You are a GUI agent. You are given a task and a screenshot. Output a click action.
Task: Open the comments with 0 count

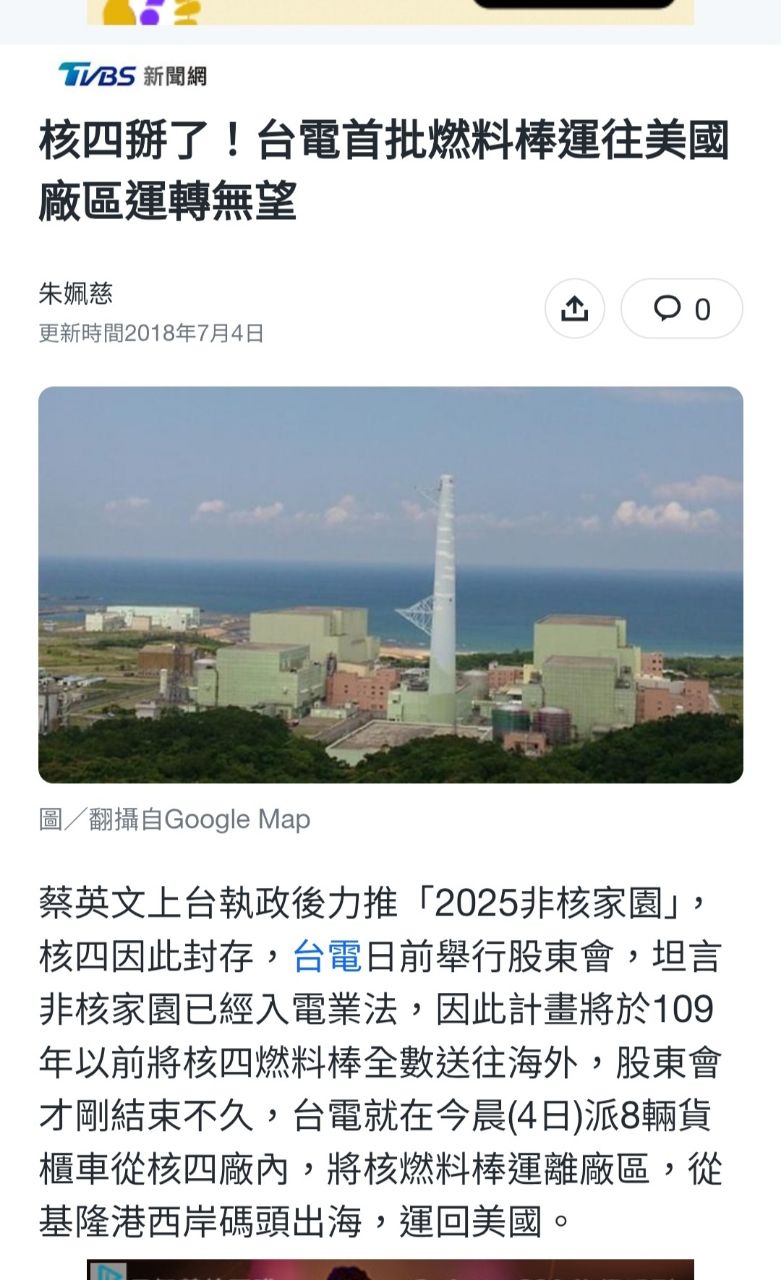pyautogui.click(x=682, y=309)
